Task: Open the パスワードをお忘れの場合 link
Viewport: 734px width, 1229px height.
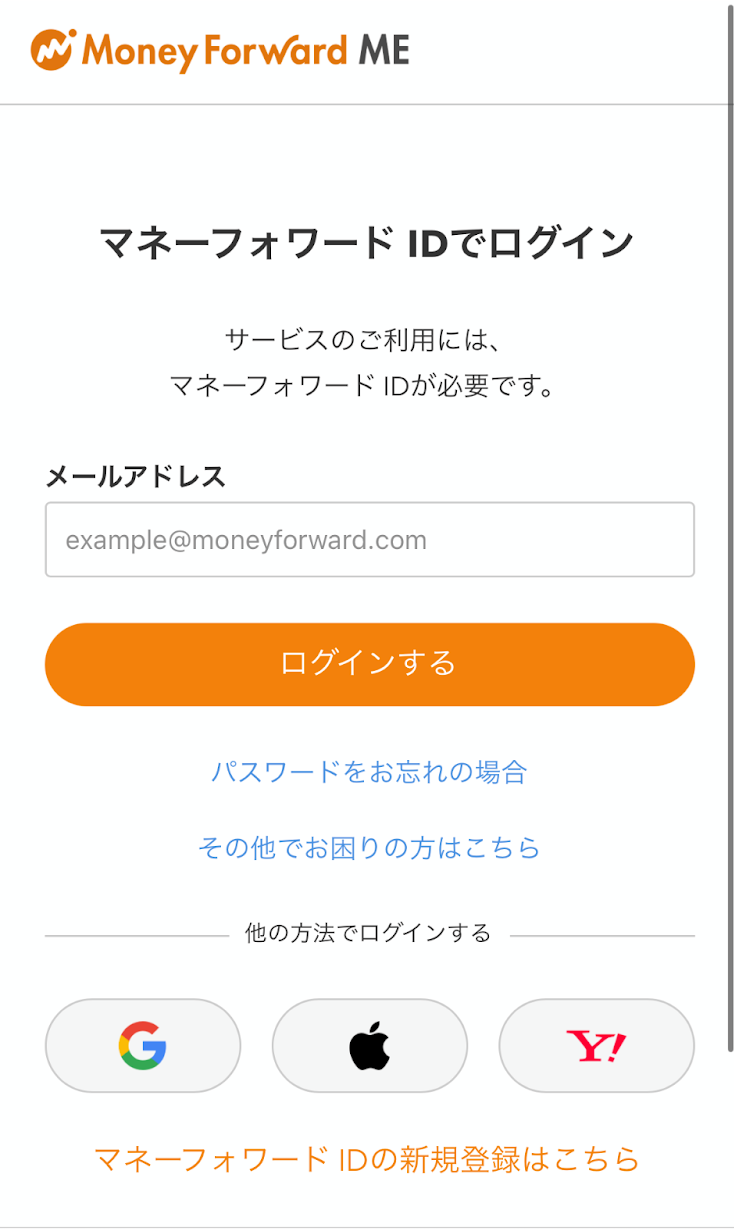Action: point(369,772)
